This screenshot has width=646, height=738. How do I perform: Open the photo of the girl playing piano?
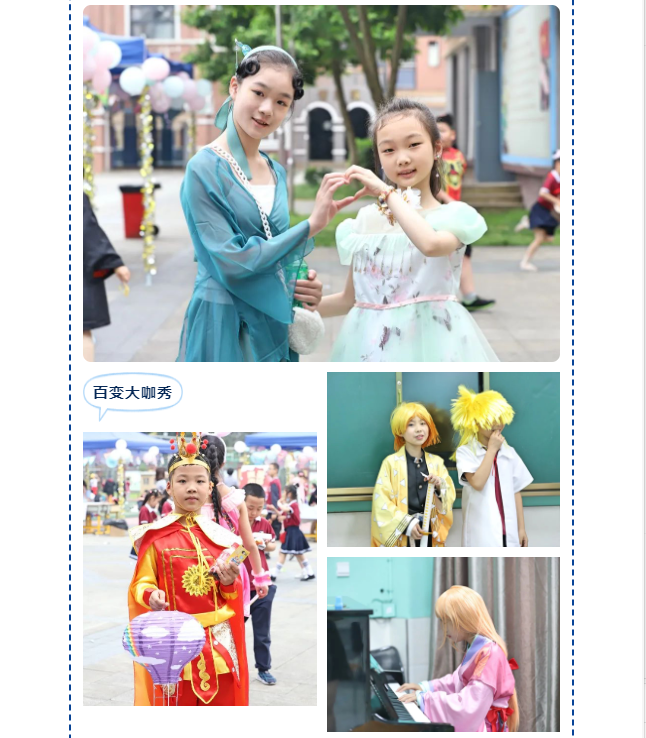(x=443, y=644)
